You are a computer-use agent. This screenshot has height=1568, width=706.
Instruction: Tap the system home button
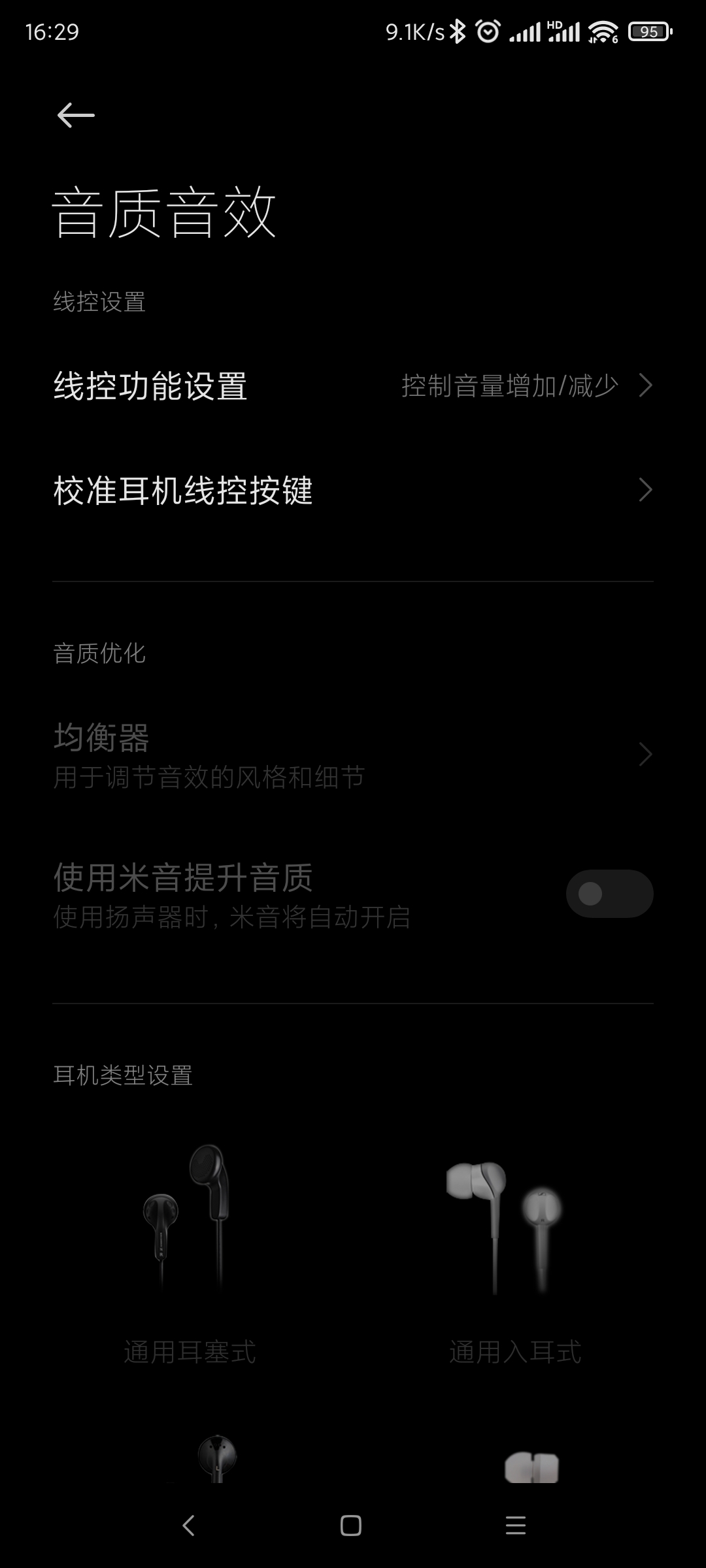point(351,1526)
